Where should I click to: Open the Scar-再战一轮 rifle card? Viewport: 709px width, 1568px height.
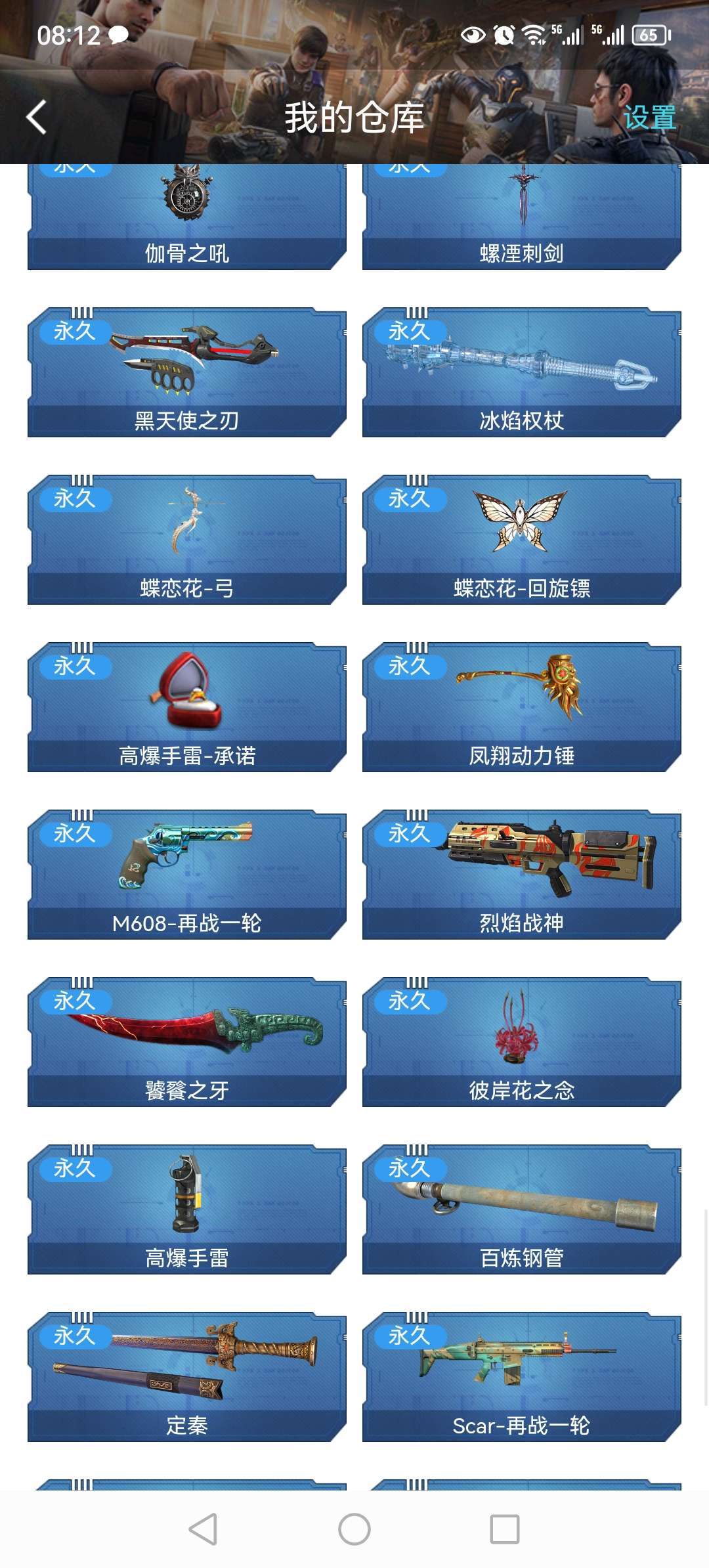point(522,1377)
